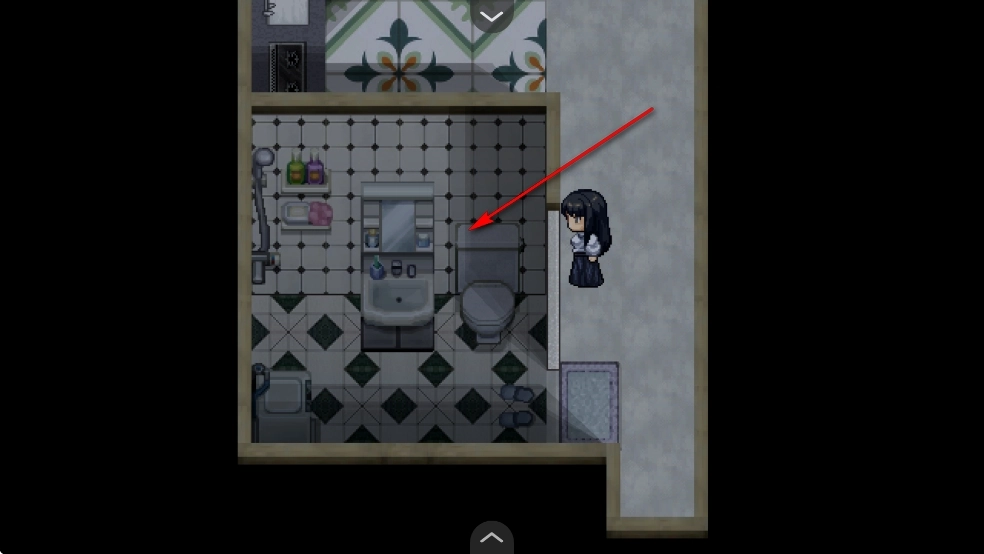
Task: Tap the upward chevron at the bottom
Action: [x=491, y=538]
